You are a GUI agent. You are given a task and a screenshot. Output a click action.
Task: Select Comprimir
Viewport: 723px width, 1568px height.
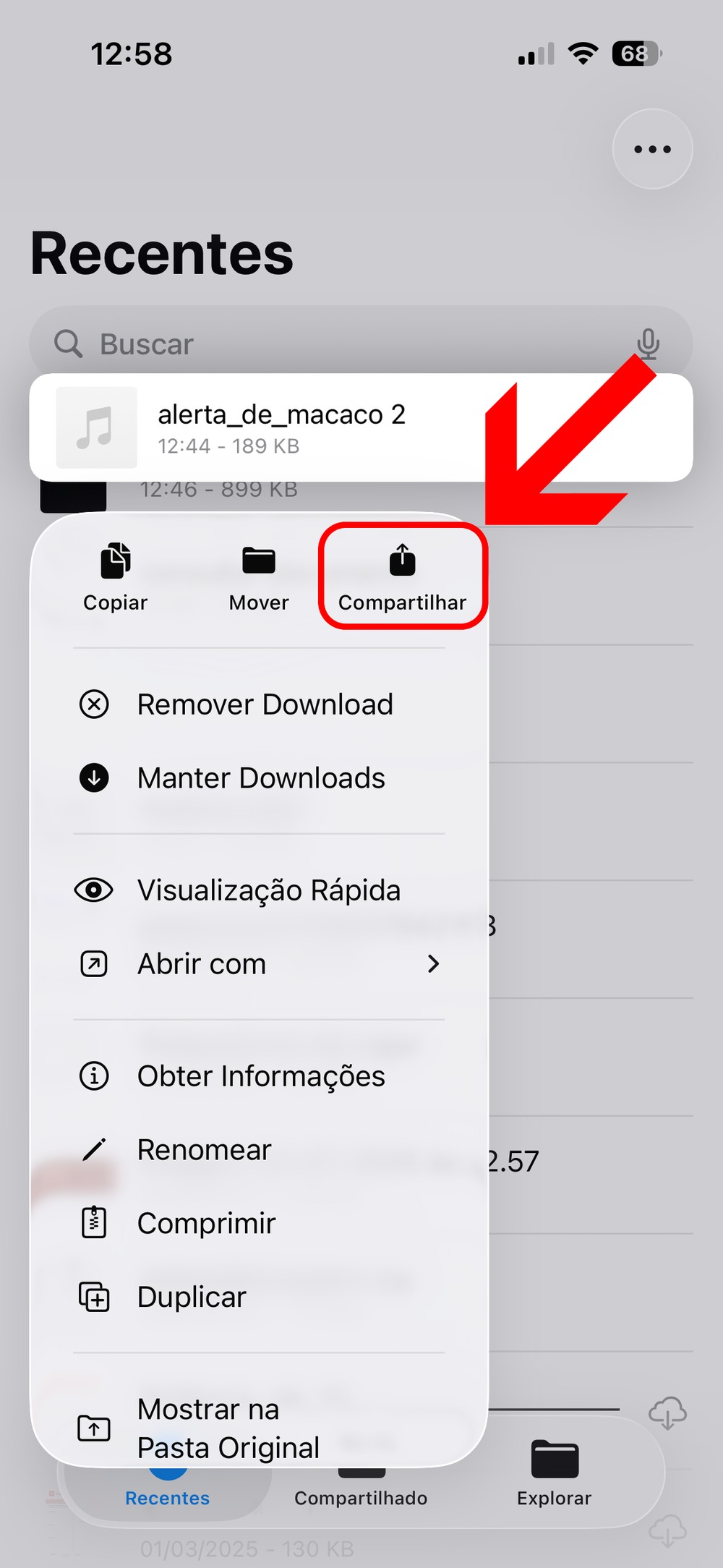(x=206, y=1224)
